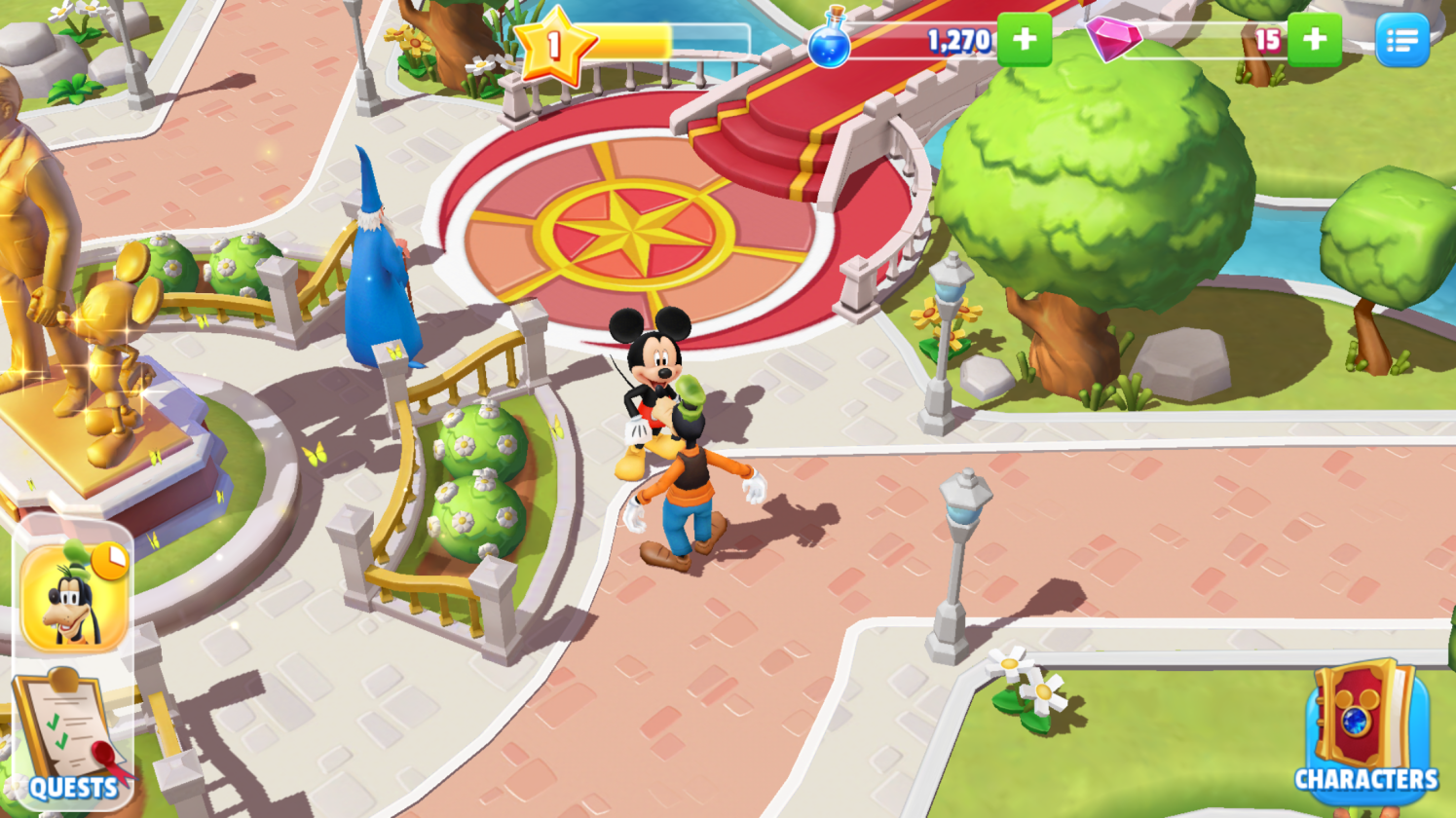View player level star details
This screenshot has height=818, width=1456.
click(554, 45)
